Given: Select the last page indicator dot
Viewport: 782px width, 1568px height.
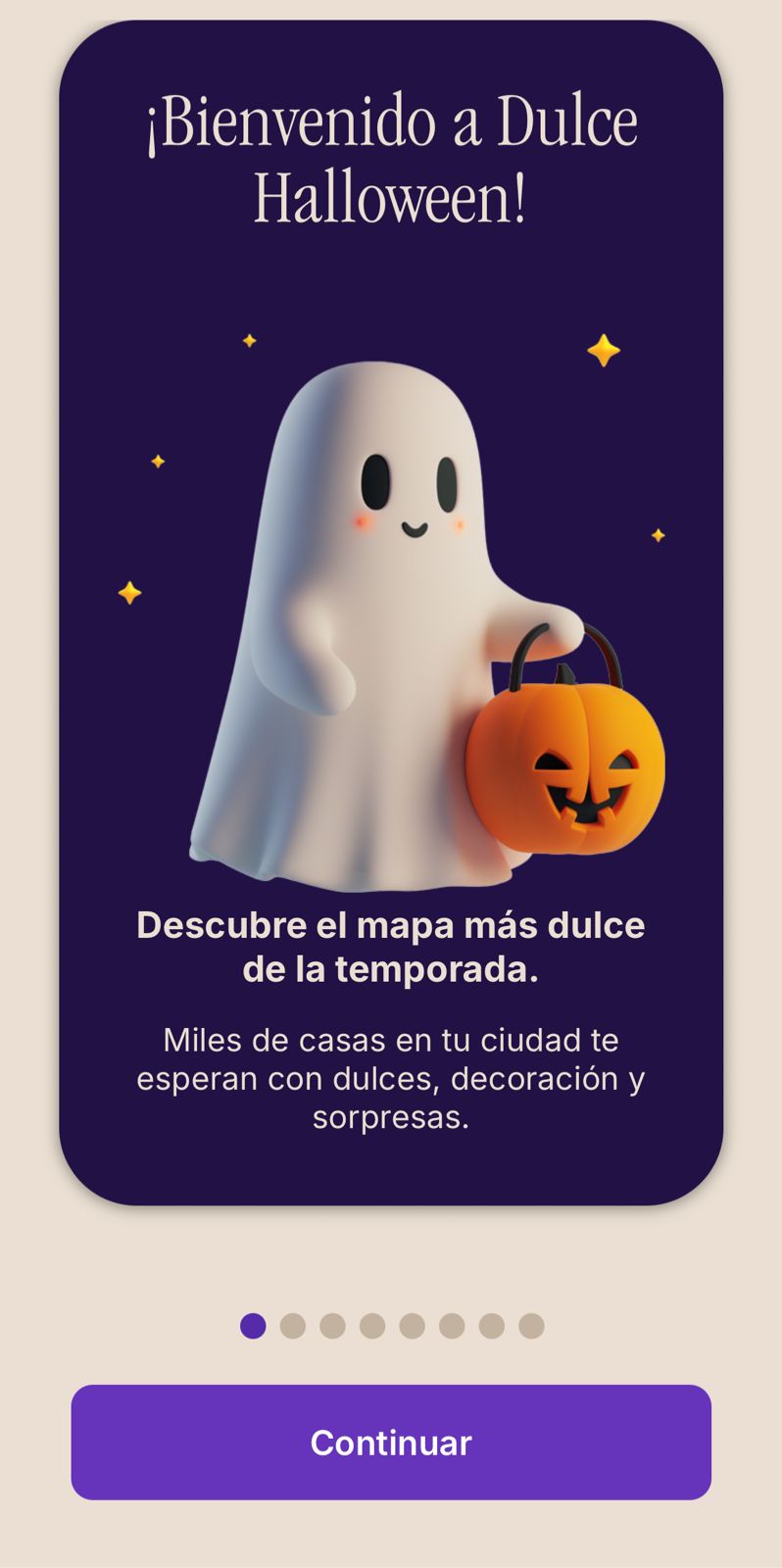Looking at the screenshot, I should click(531, 1326).
